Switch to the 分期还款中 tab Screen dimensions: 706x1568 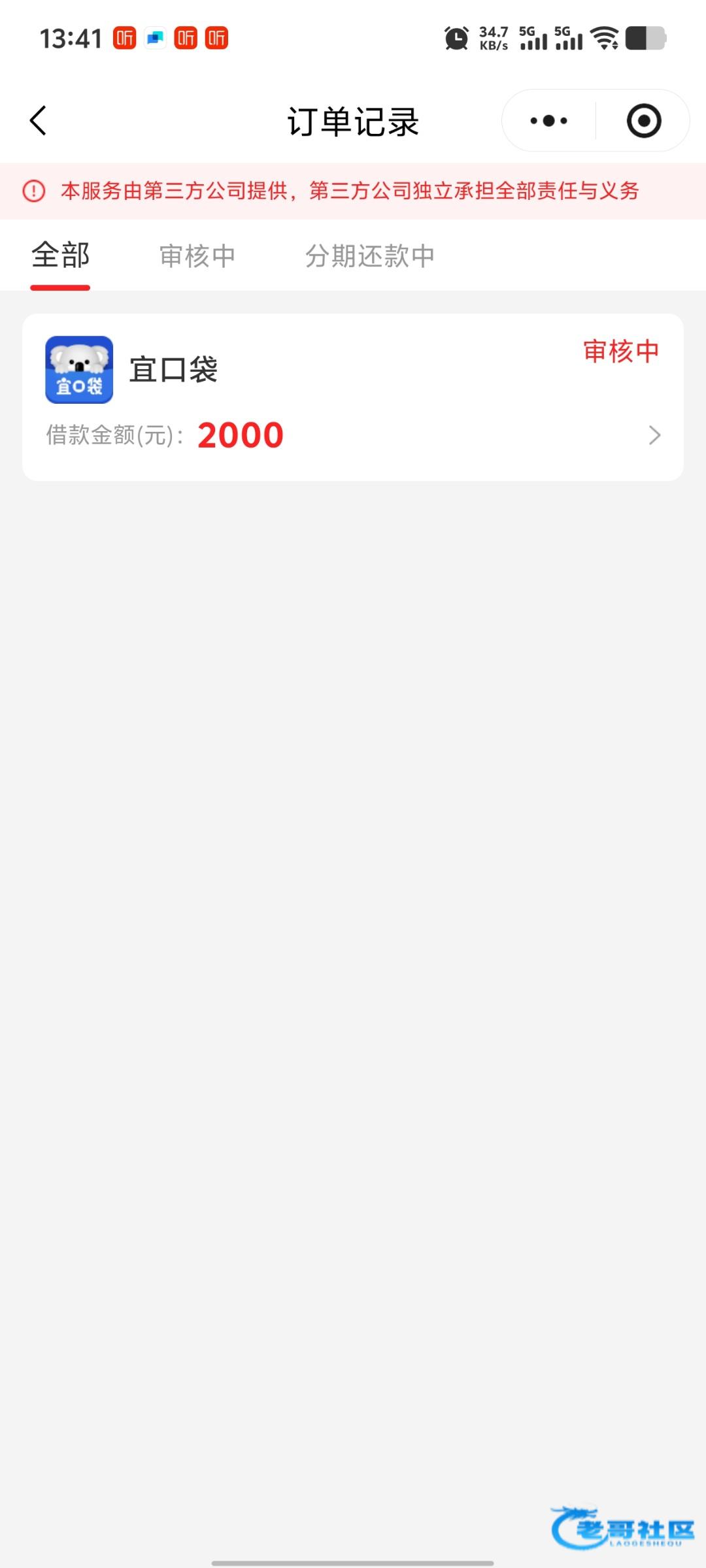click(369, 255)
